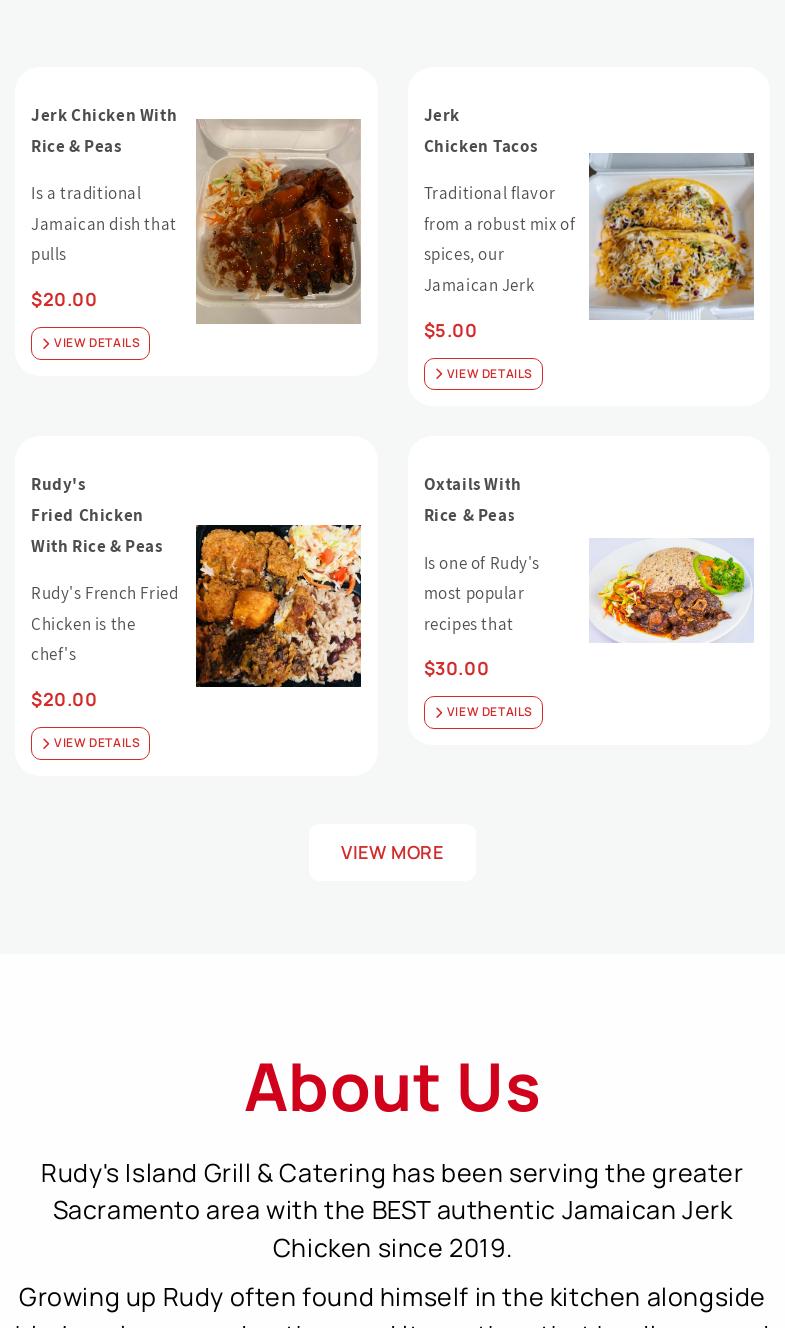Click the arrow icon on Oxtails View Details button
Viewport: 785px width, 1328px height.
tap(439, 712)
